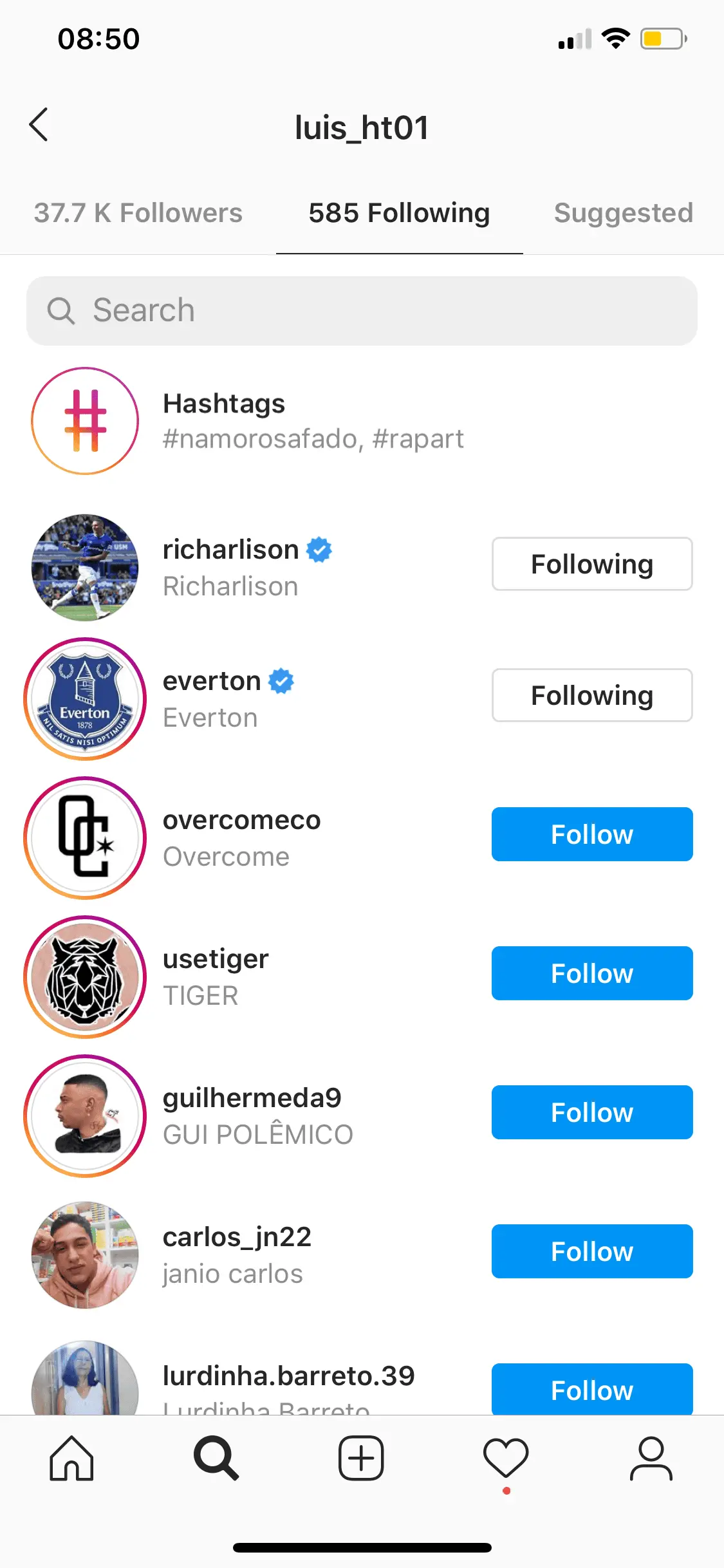
Task: Follow carlos_jn22
Action: pos(591,1252)
